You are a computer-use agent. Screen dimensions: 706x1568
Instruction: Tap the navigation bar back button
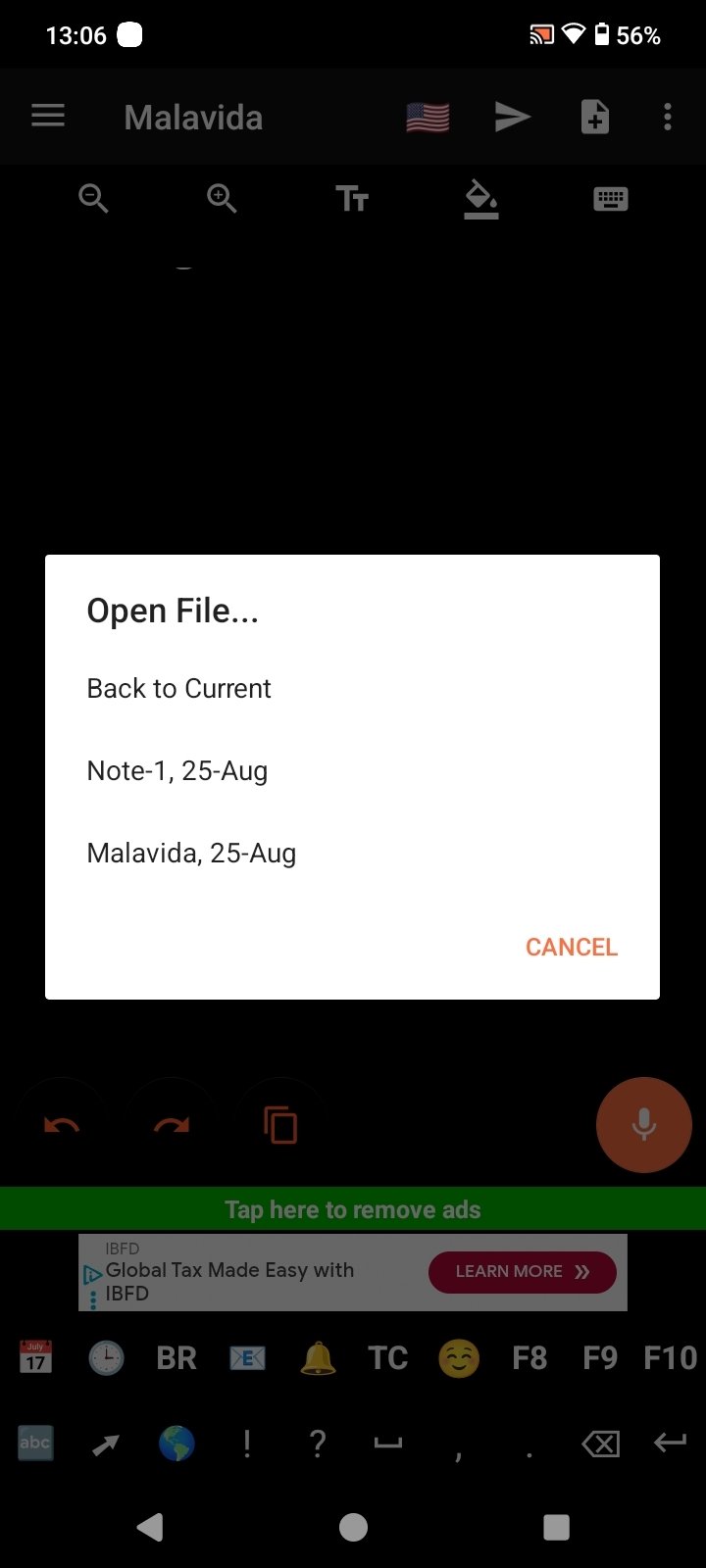coord(150,1526)
